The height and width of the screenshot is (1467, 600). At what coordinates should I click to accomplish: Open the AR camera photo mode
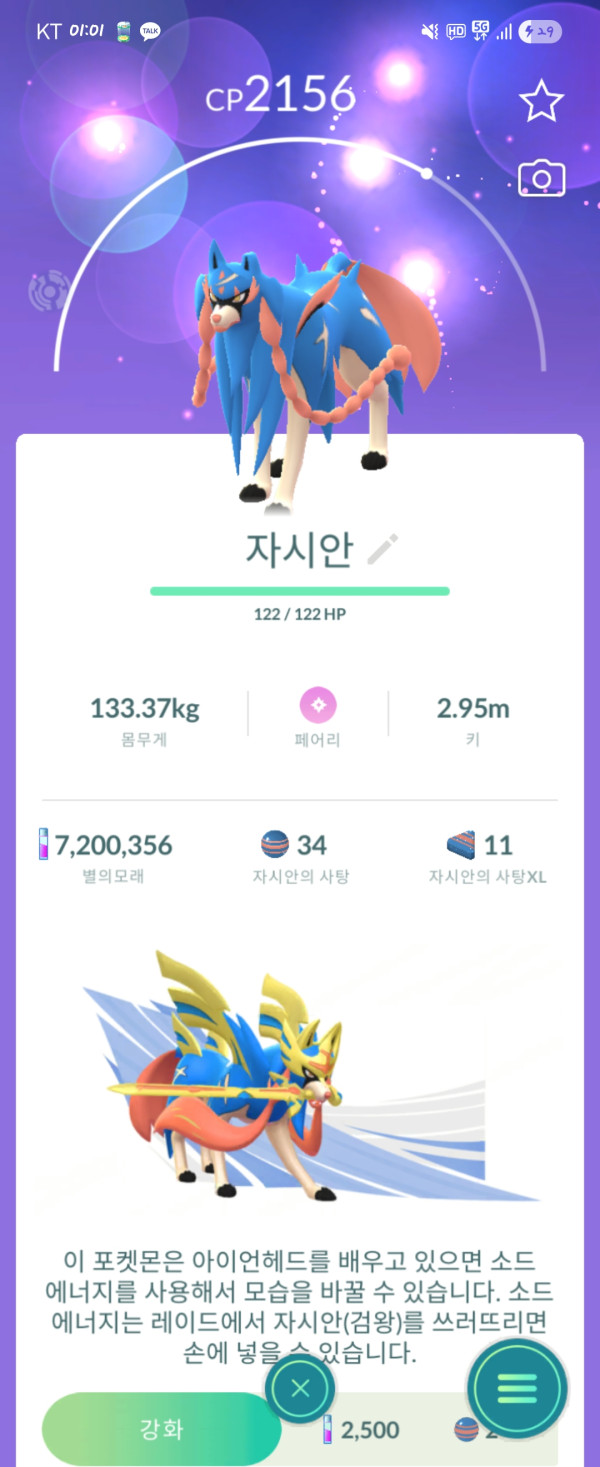(541, 179)
